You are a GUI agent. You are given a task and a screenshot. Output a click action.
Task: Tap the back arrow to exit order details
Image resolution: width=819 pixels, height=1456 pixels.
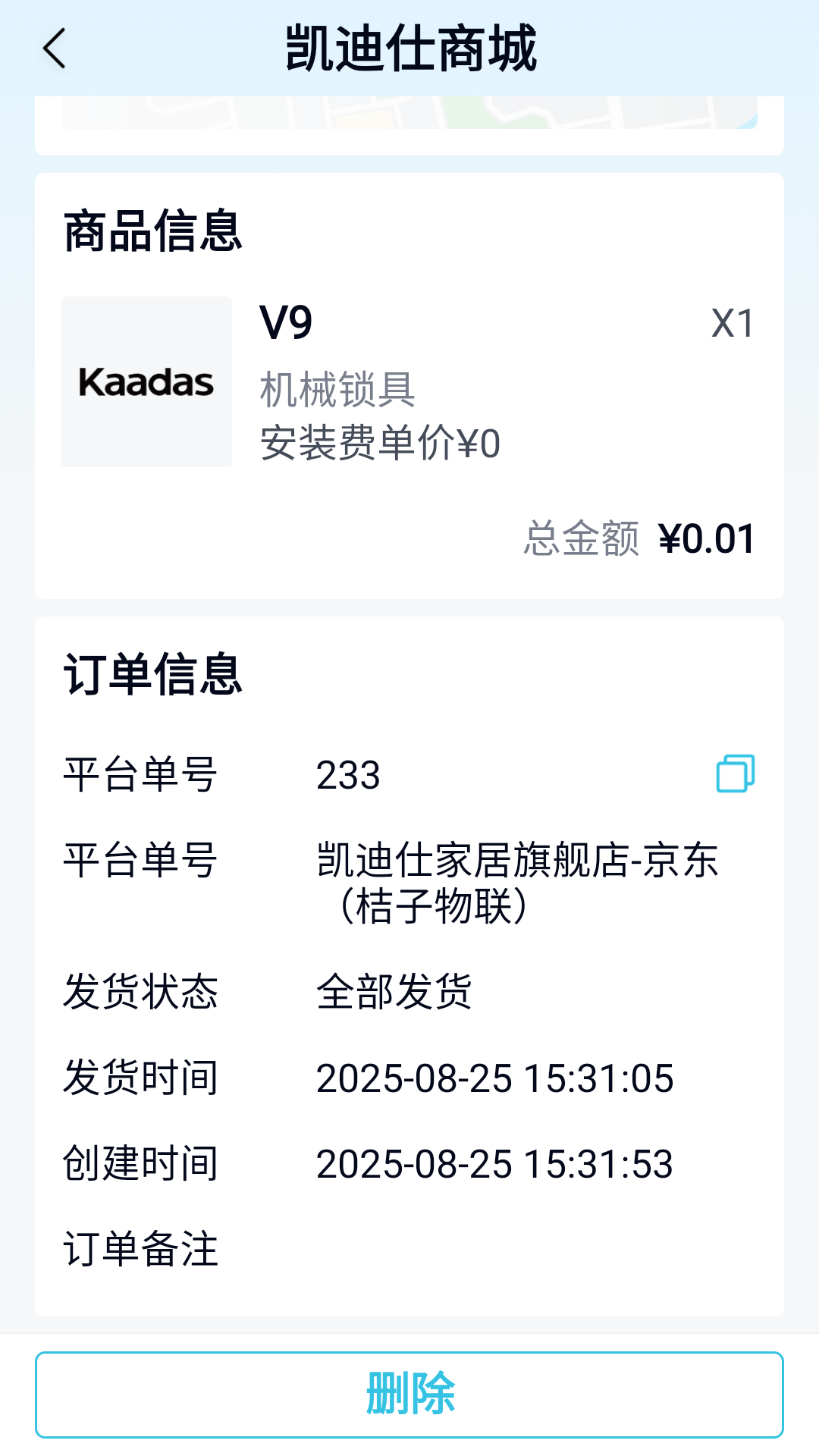pos(53,48)
